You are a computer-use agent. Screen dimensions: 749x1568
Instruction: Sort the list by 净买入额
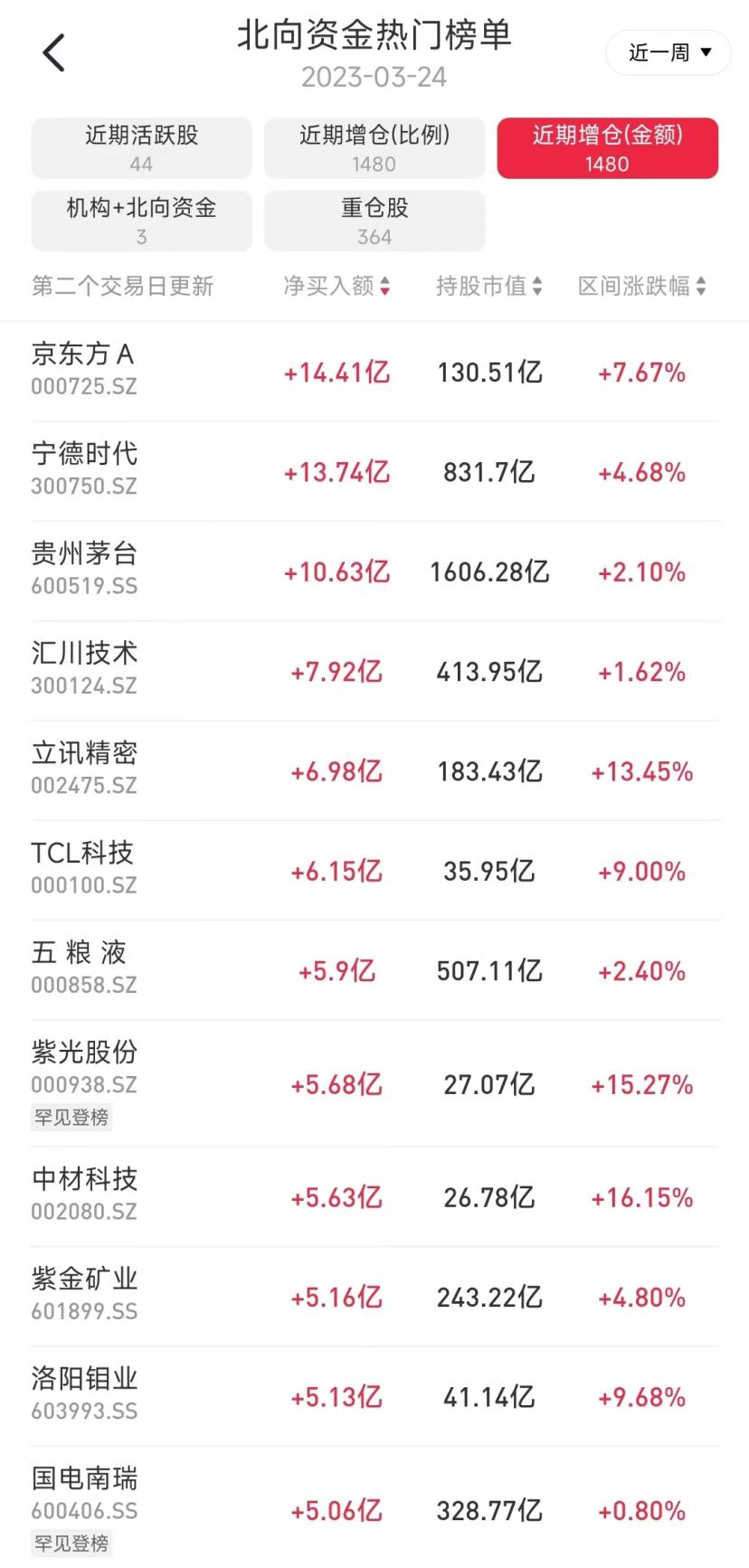pyautogui.click(x=337, y=287)
